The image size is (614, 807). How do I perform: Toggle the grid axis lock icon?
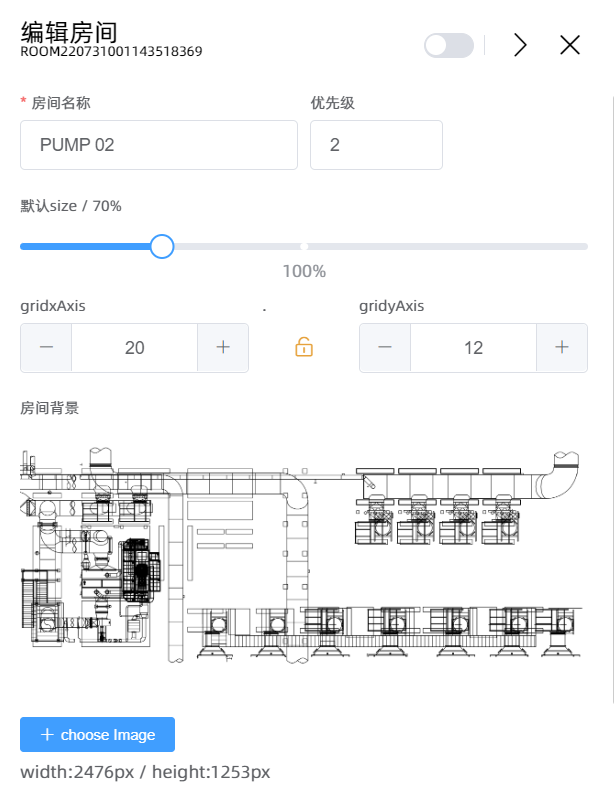click(304, 347)
